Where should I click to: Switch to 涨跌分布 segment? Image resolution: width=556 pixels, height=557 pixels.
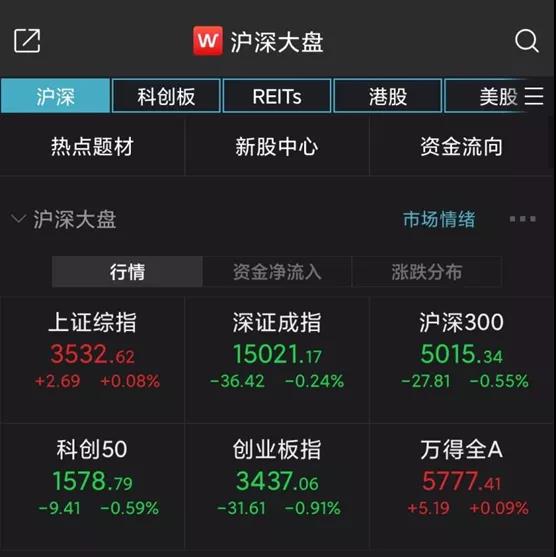[427, 272]
